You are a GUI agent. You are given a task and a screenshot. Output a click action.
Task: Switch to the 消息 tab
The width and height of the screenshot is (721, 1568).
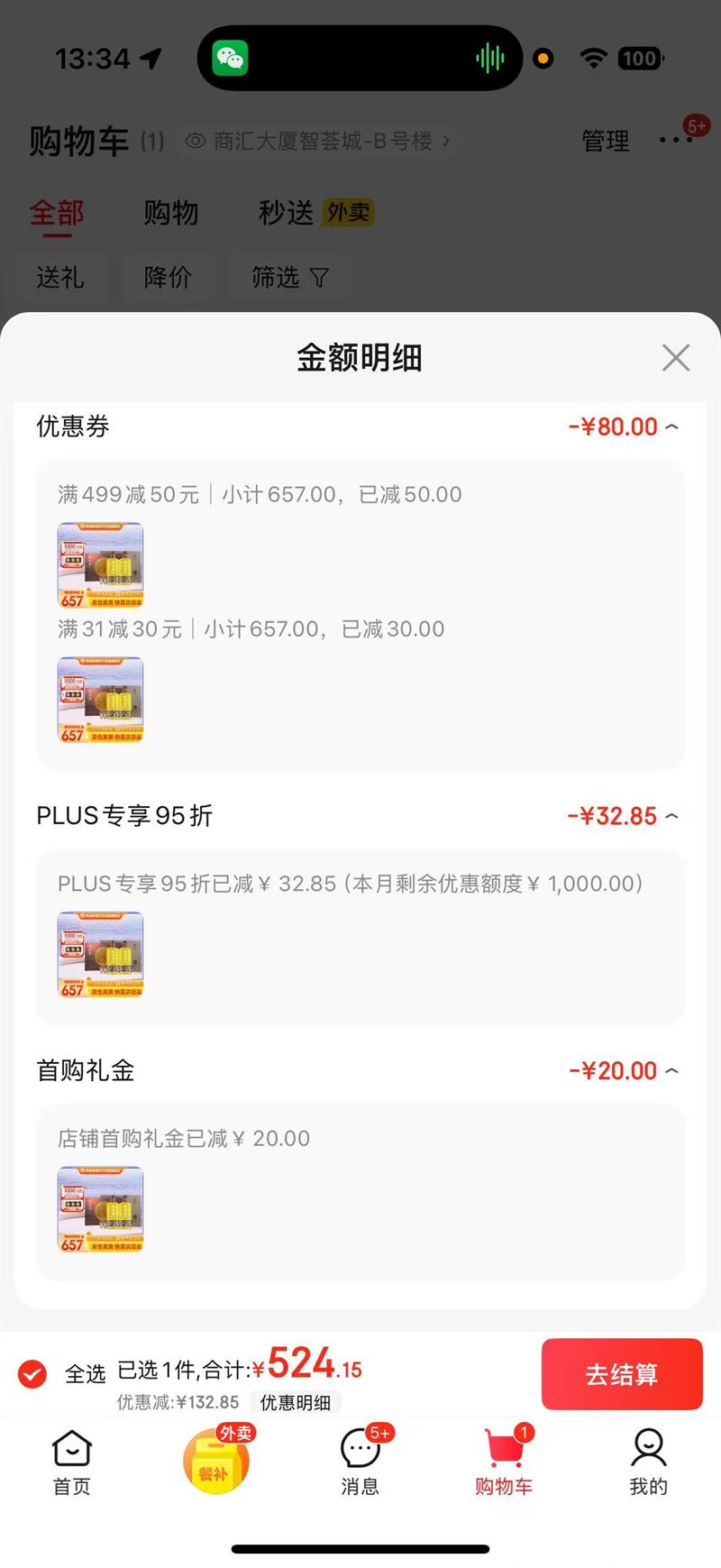[x=360, y=1463]
